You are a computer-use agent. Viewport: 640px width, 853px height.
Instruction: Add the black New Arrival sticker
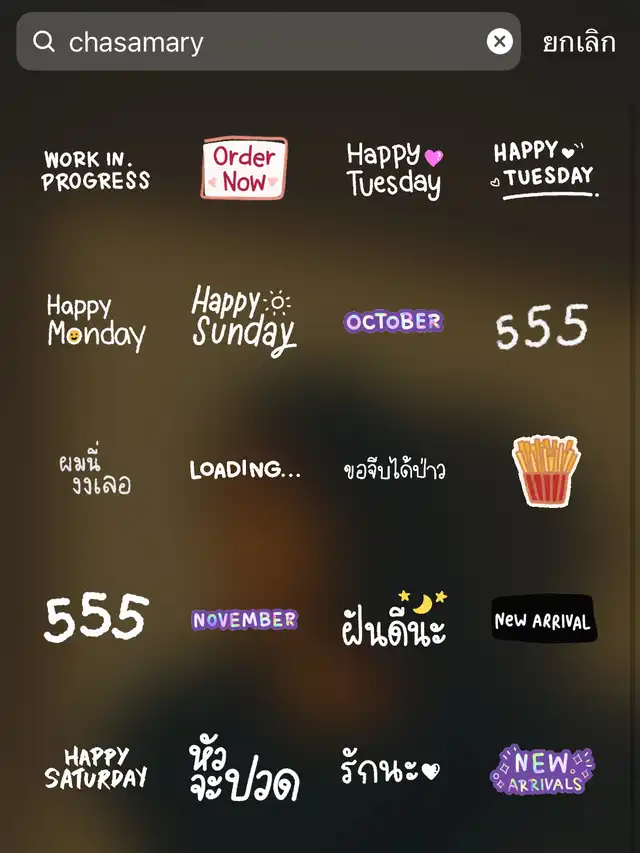click(x=544, y=620)
